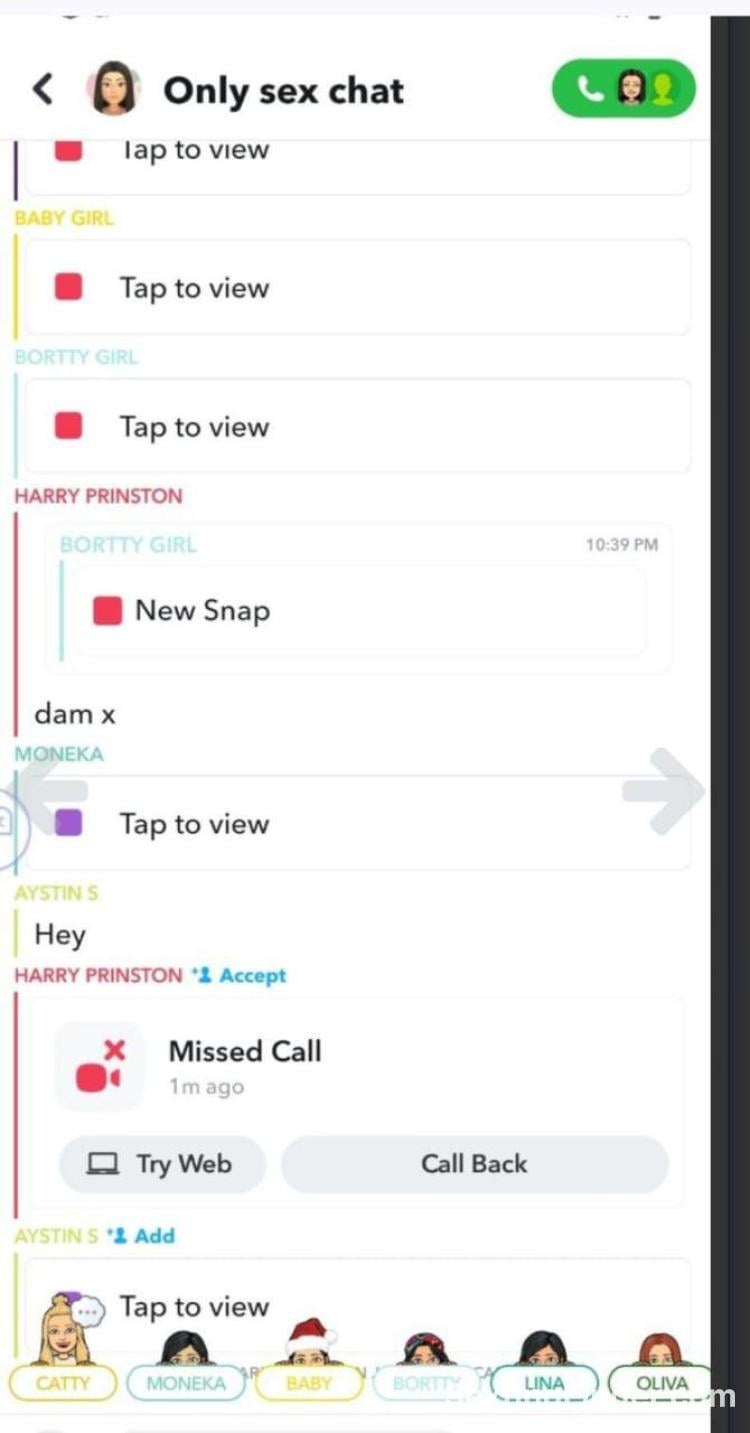Select the OLIVA member chip
The height and width of the screenshot is (1433, 750).
[661, 1384]
